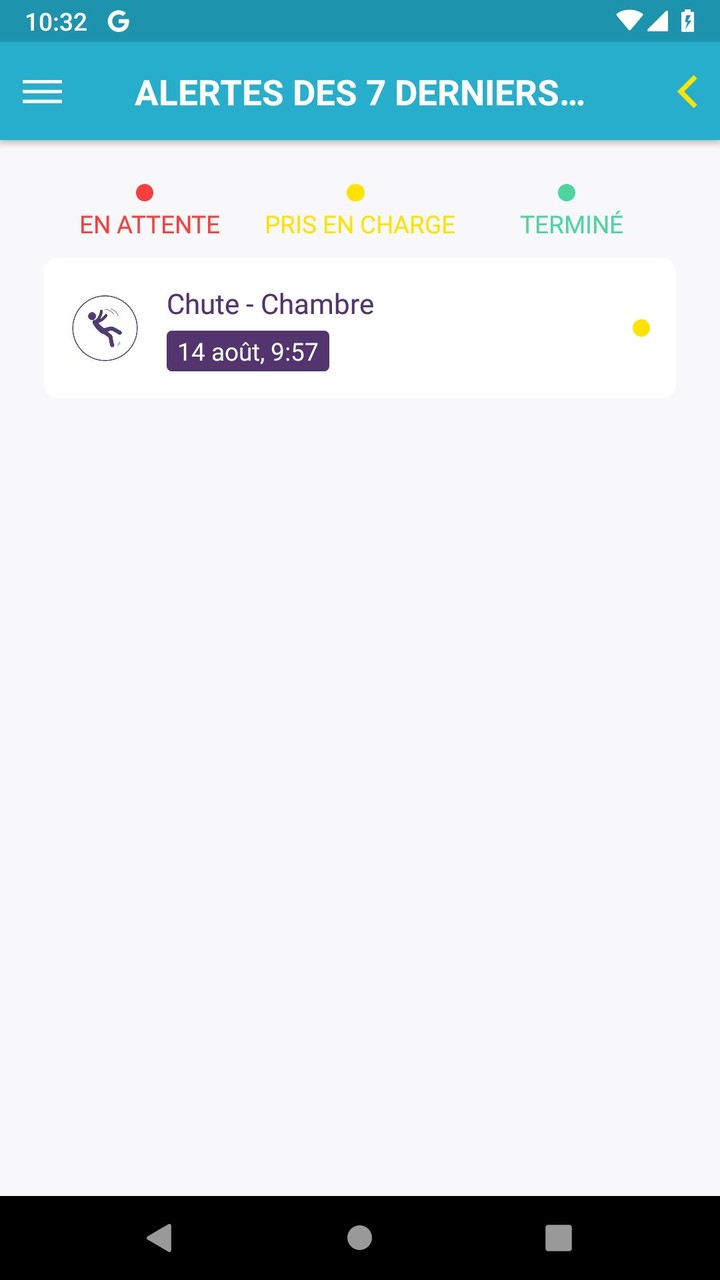Image resolution: width=720 pixels, height=1280 pixels.
Task: Open the Chute - Chambre alert
Action: pos(360,328)
